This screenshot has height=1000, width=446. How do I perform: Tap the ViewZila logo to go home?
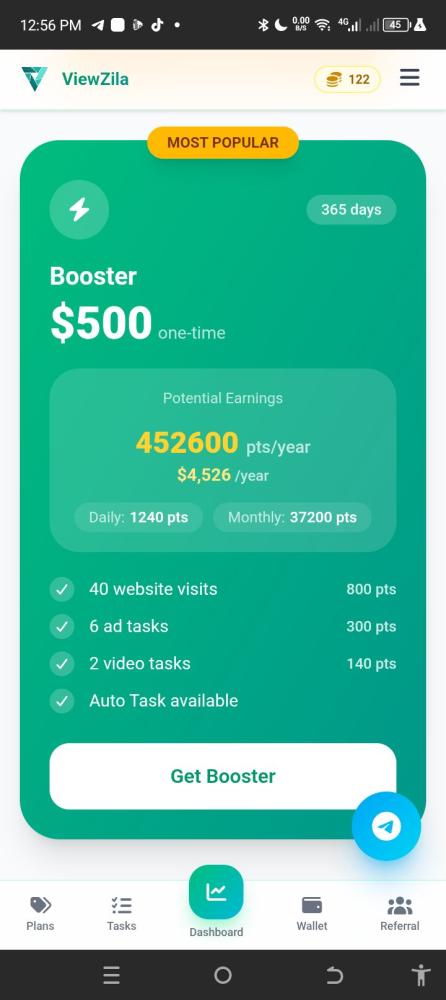(x=75, y=79)
